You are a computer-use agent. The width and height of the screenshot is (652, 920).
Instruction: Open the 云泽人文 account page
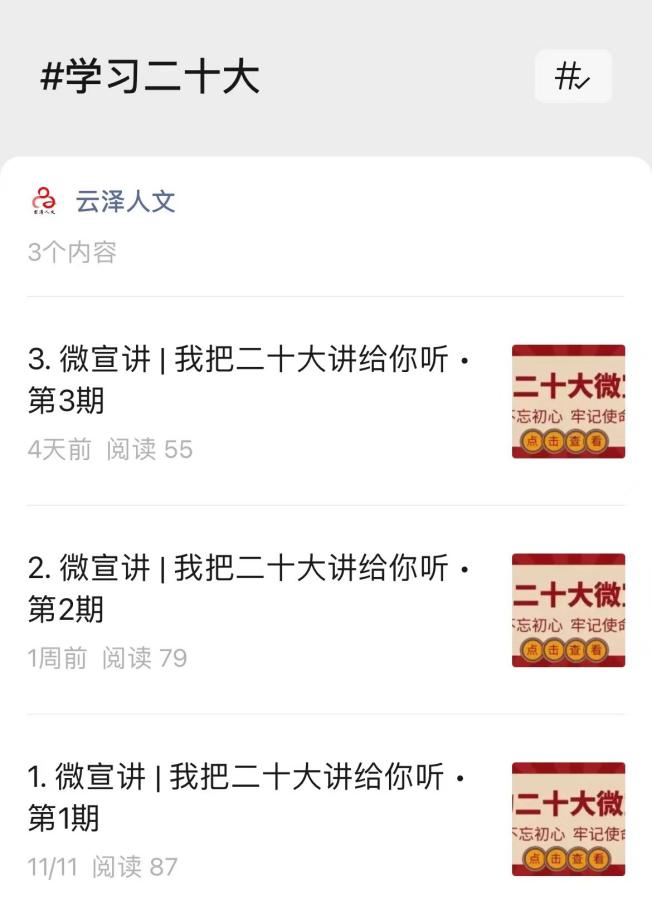tap(125, 201)
